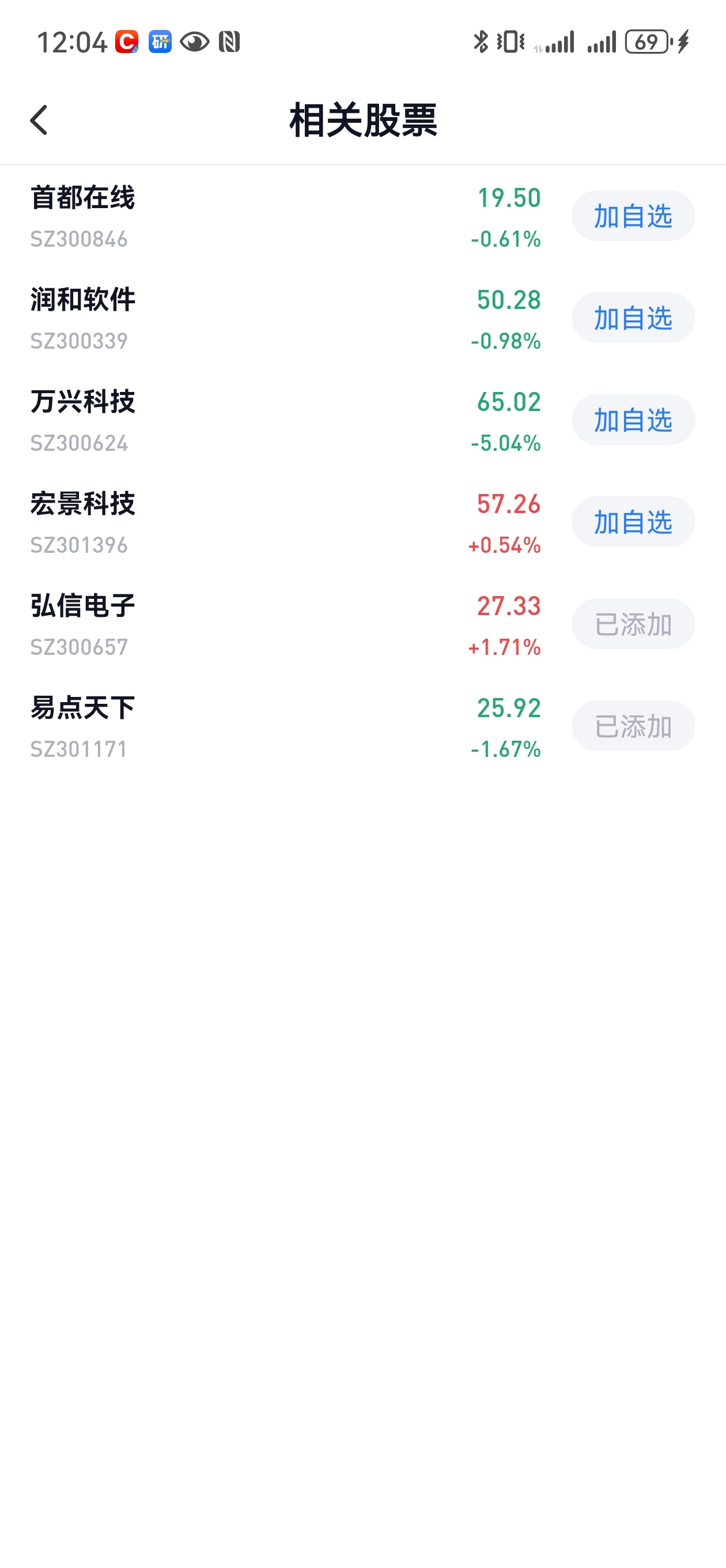Add 润和软件 to watchlist with 加自选
The image size is (726, 1568).
(633, 318)
